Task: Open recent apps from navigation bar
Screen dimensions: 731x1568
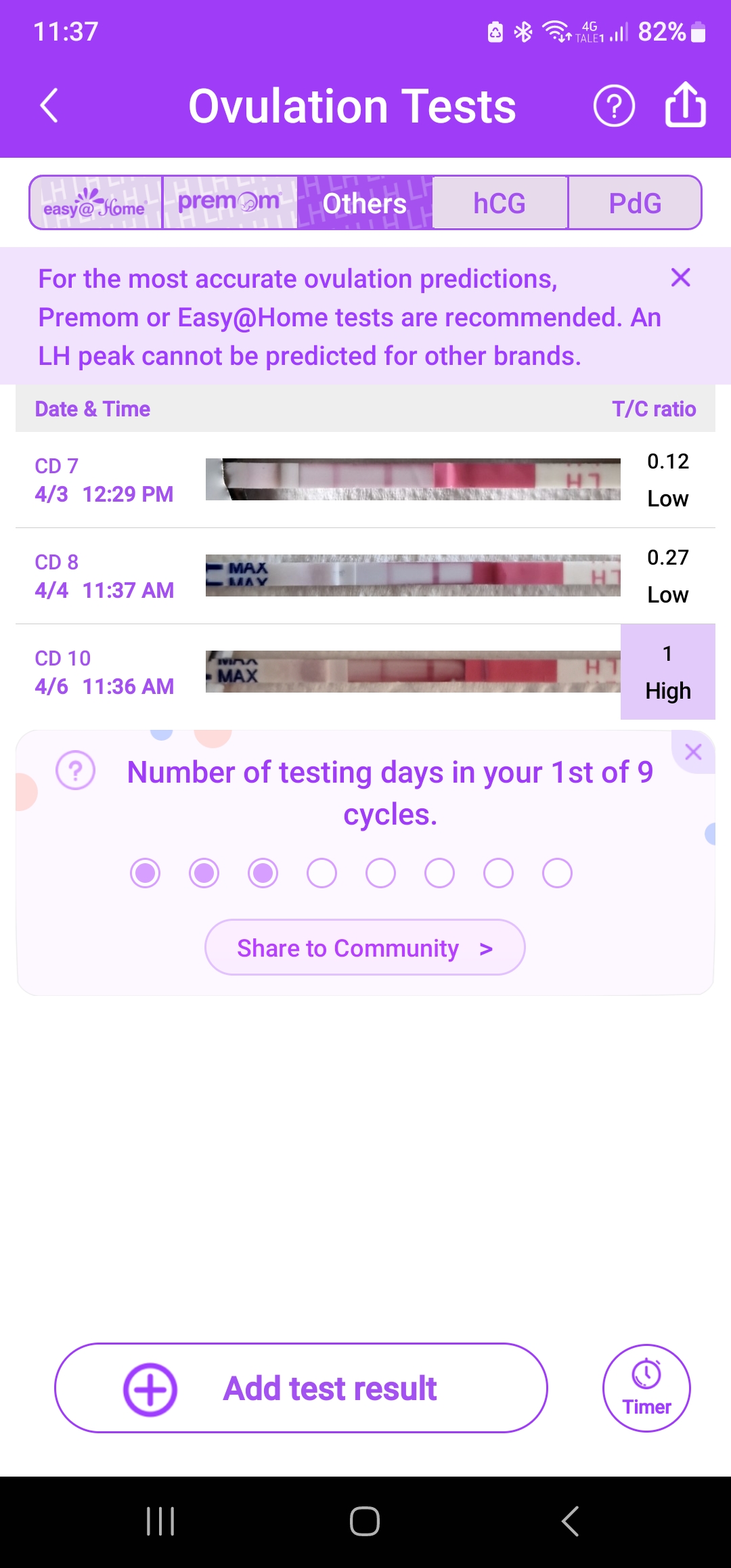Action: pyautogui.click(x=160, y=1521)
